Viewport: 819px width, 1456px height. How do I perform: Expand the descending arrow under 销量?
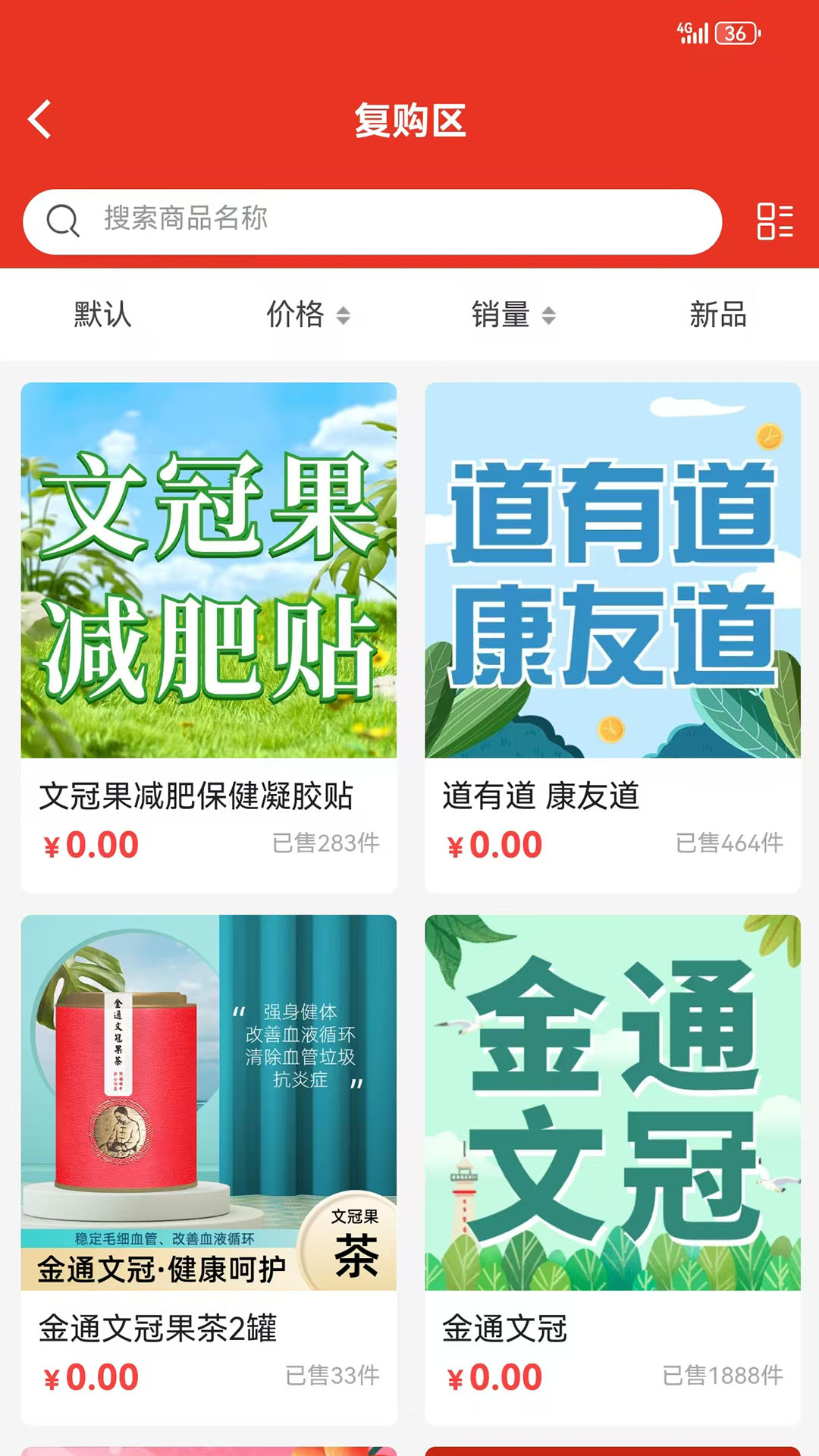click(x=548, y=322)
